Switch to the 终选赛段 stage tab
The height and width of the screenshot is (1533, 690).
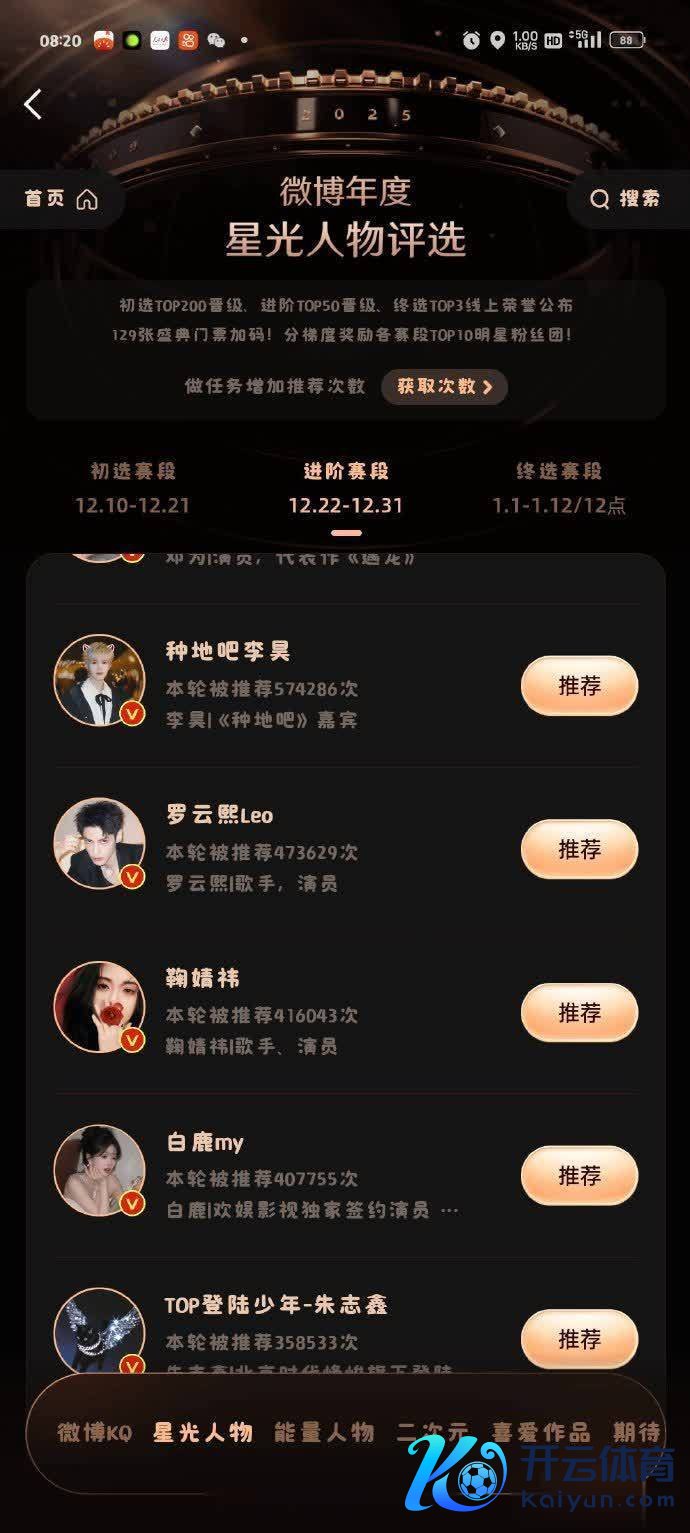(x=559, y=487)
